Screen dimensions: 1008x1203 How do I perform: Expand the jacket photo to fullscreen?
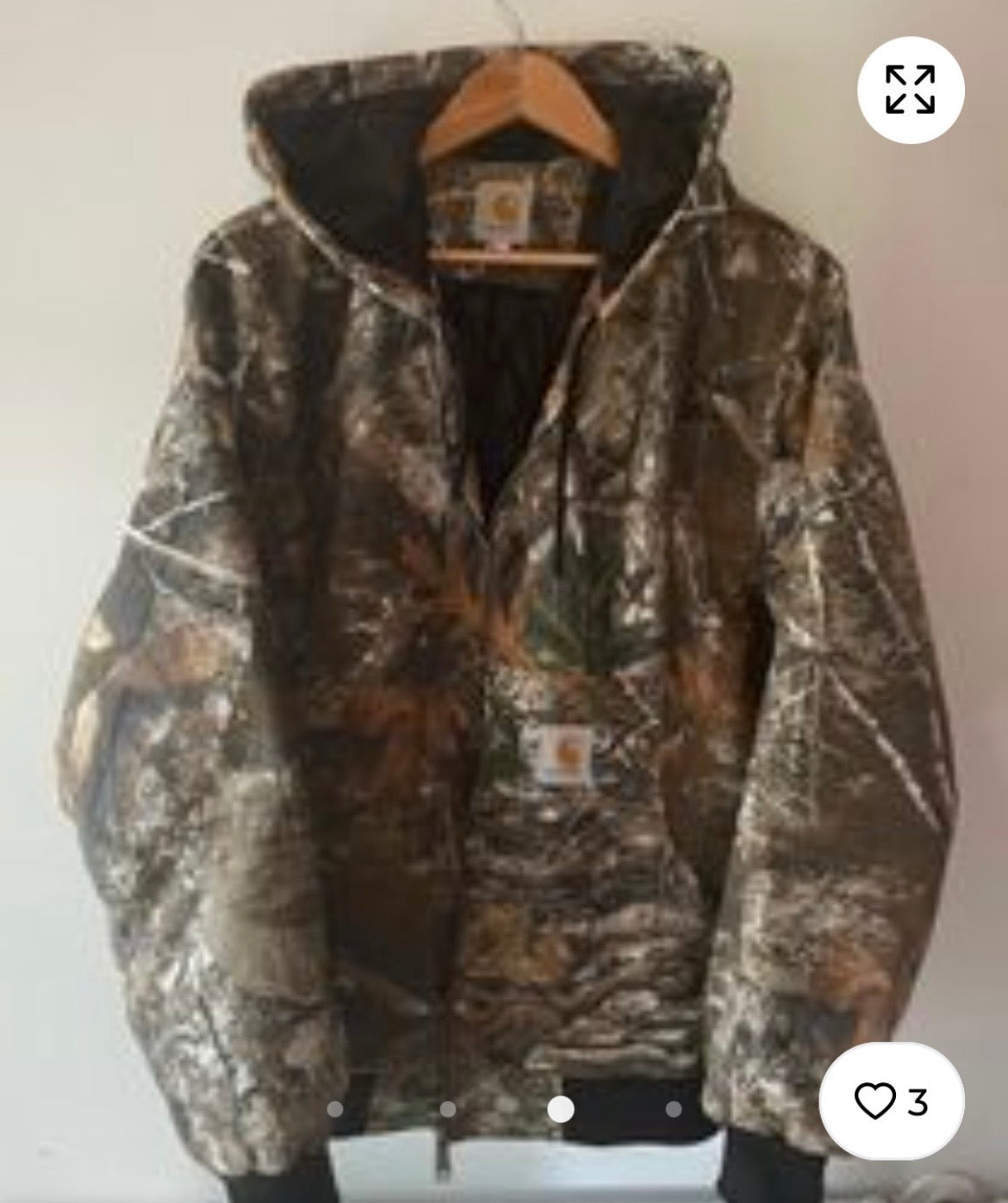point(910,90)
